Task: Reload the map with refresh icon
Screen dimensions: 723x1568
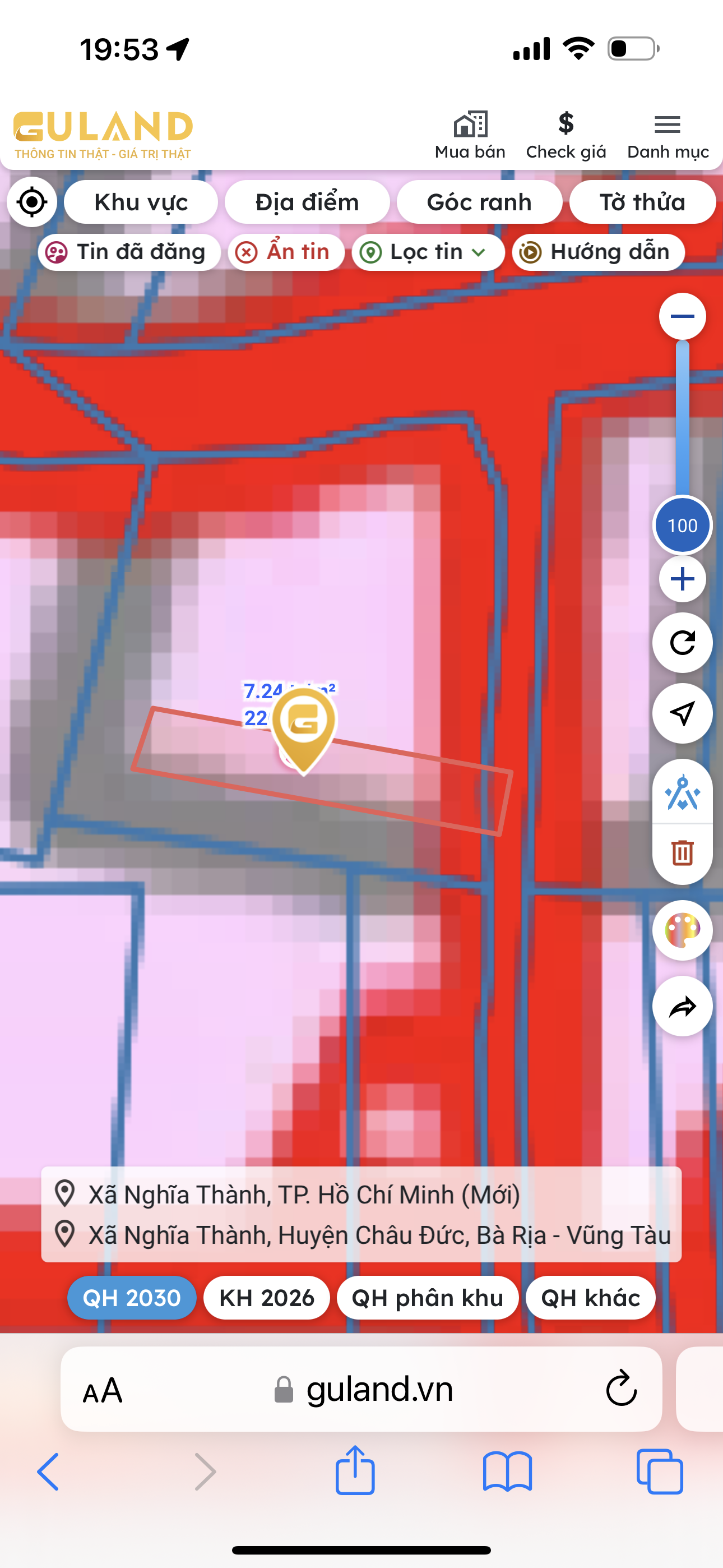Action: coord(682,643)
